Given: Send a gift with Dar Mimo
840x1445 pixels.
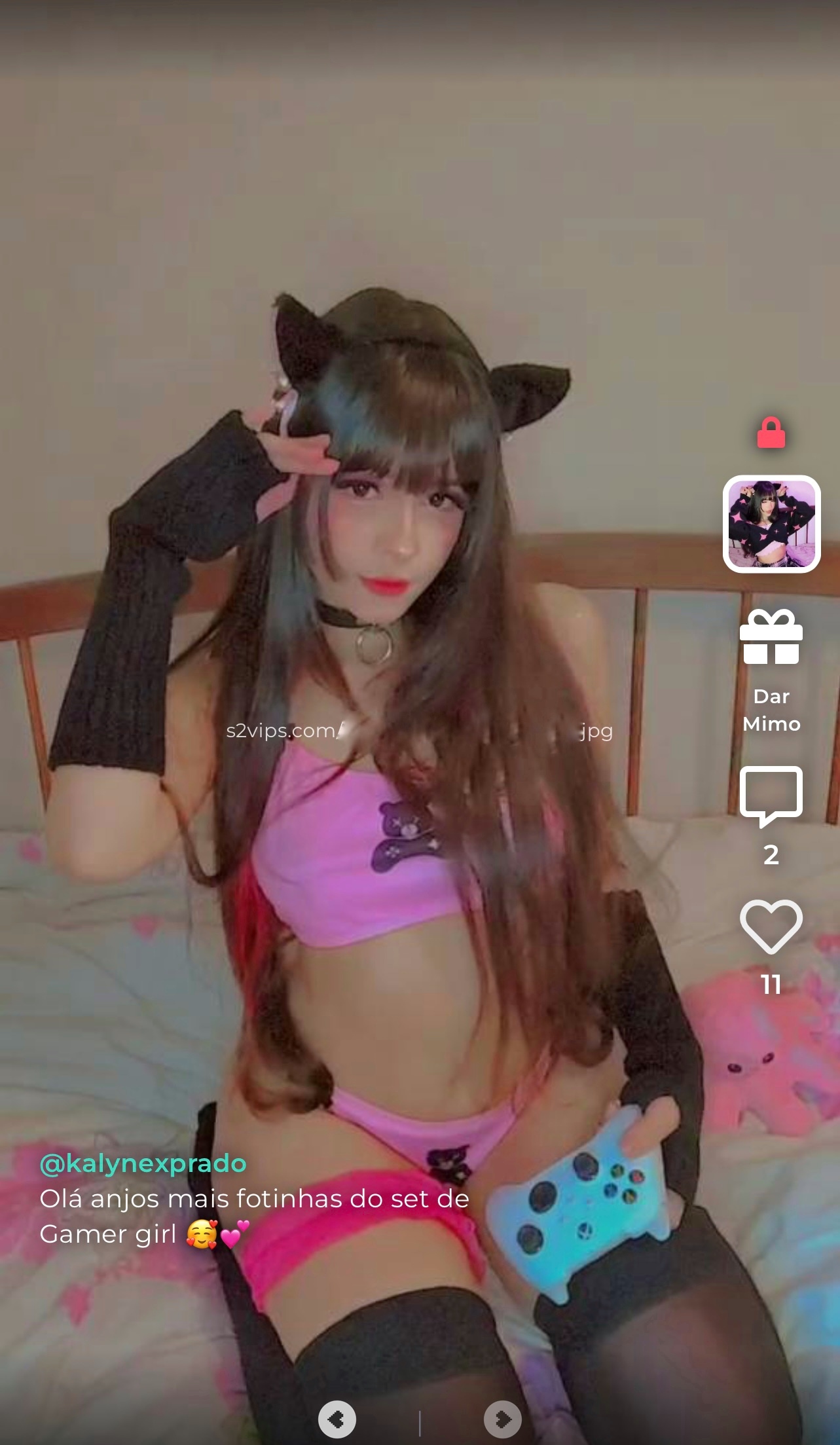Looking at the screenshot, I should click(x=771, y=671).
